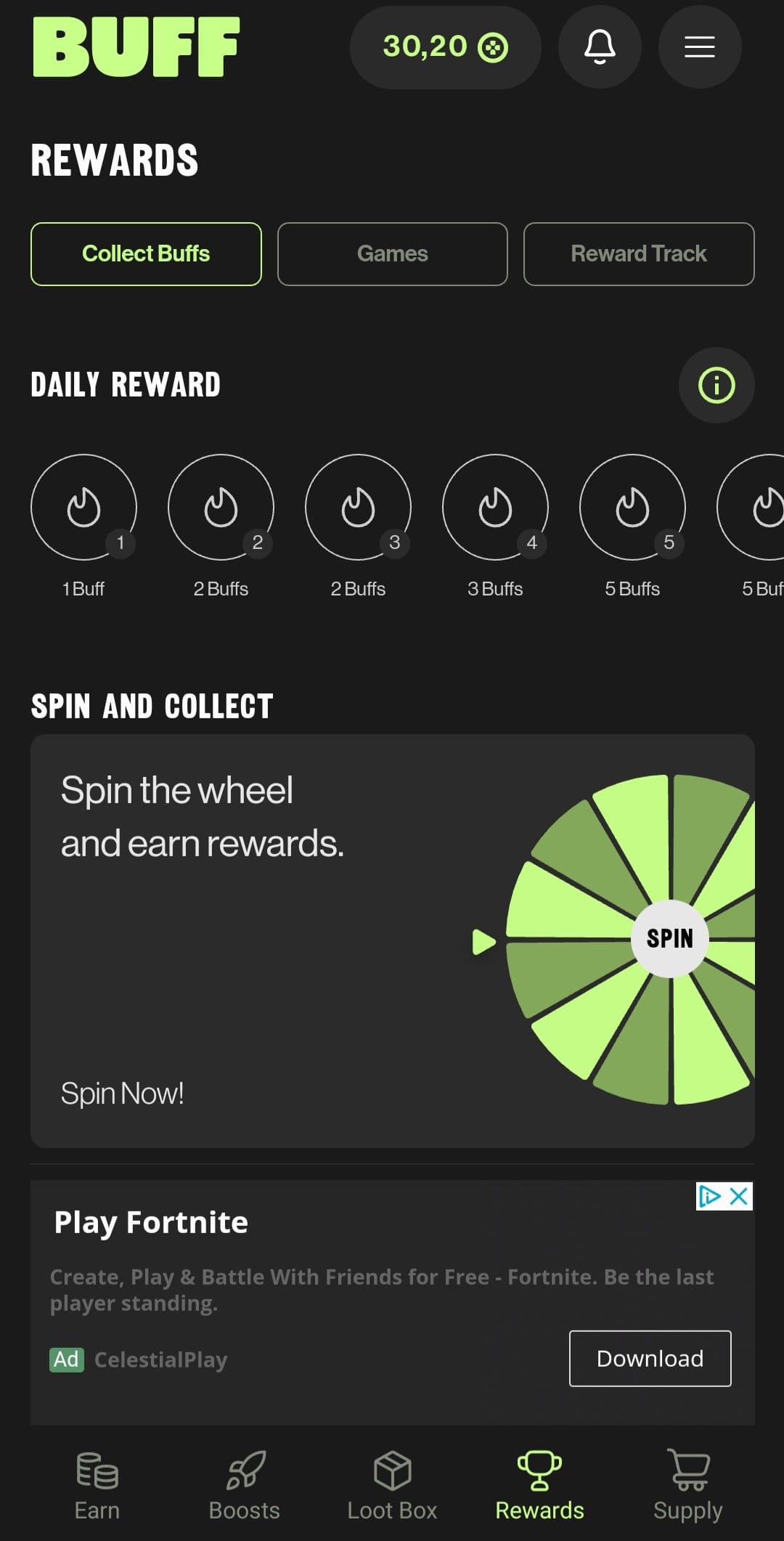Open the AdChoices icon on the ad
The width and height of the screenshot is (784, 1541).
click(x=709, y=1196)
